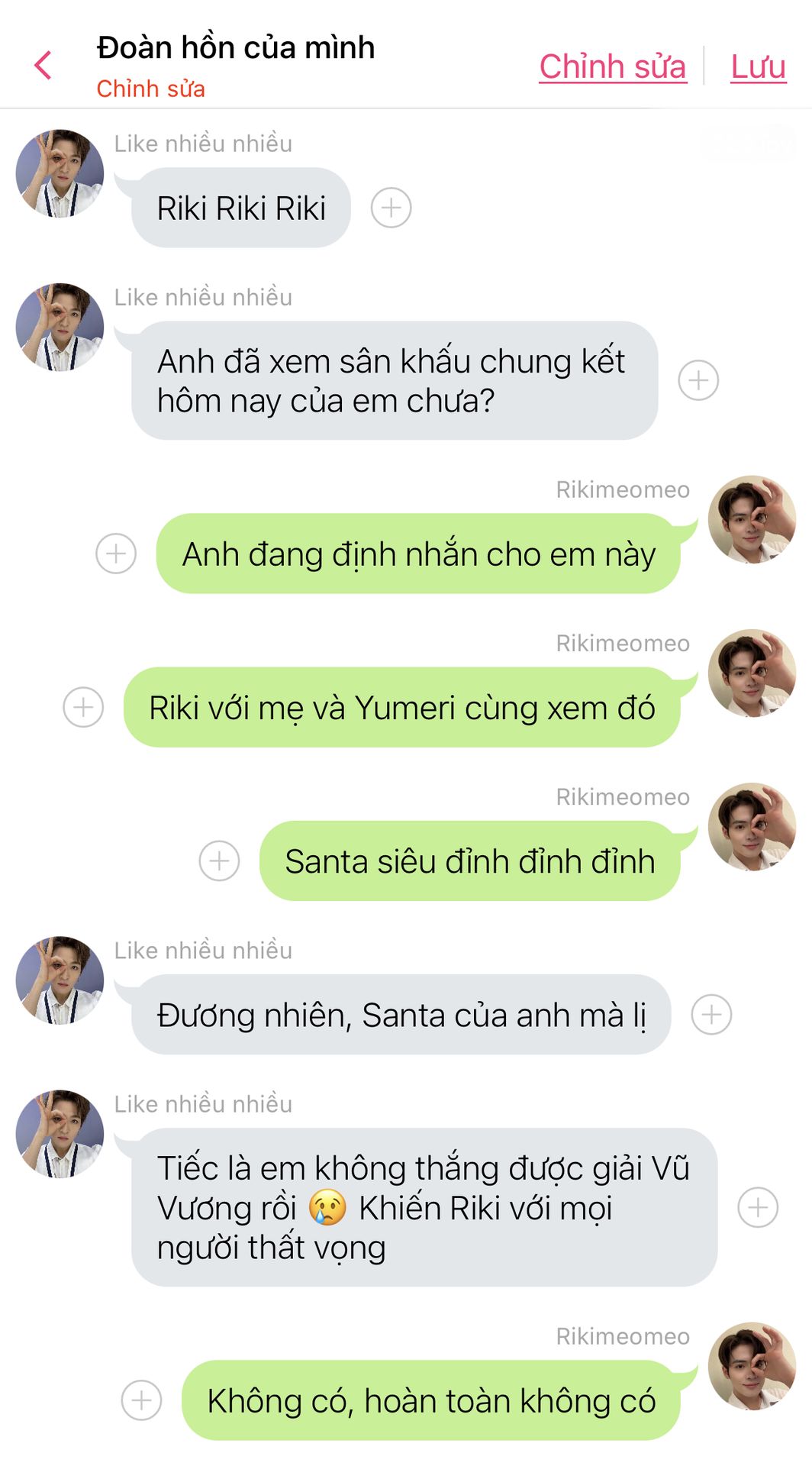The width and height of the screenshot is (812, 1466).
Task: Save the chat with Lưu
Action: pyautogui.click(x=757, y=66)
